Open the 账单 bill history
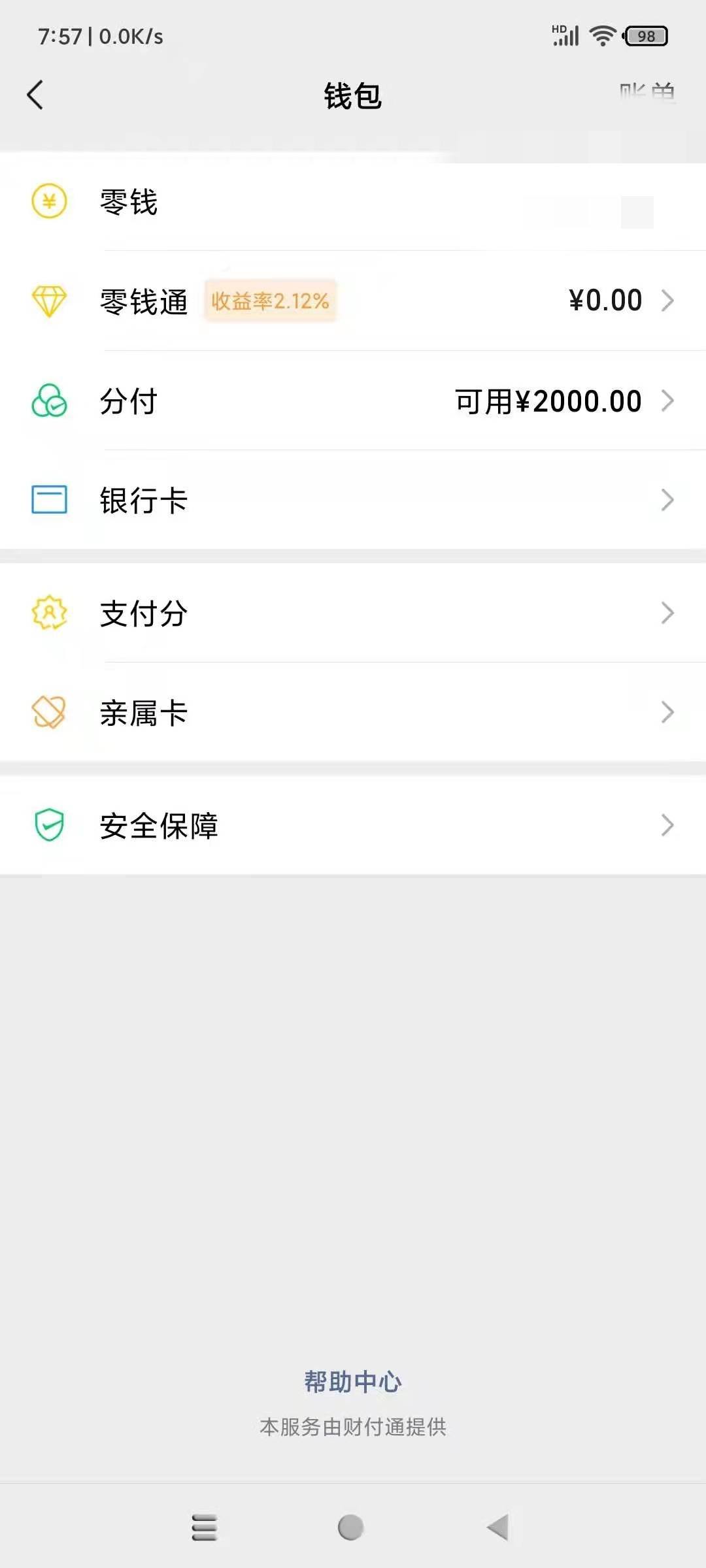This screenshot has height=1568, width=706. coord(647,93)
